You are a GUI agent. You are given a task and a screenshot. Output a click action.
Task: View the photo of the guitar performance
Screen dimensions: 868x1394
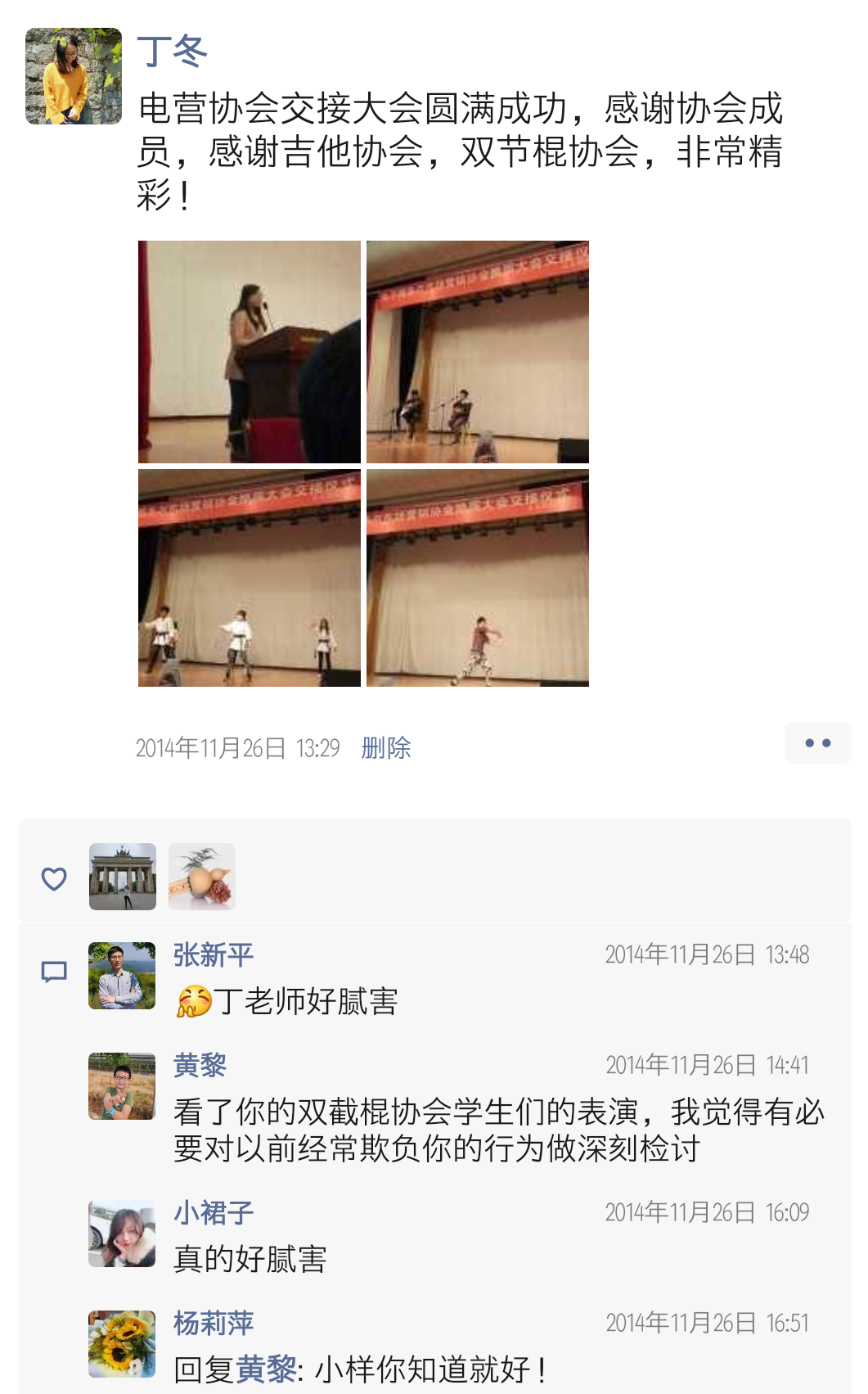point(478,352)
